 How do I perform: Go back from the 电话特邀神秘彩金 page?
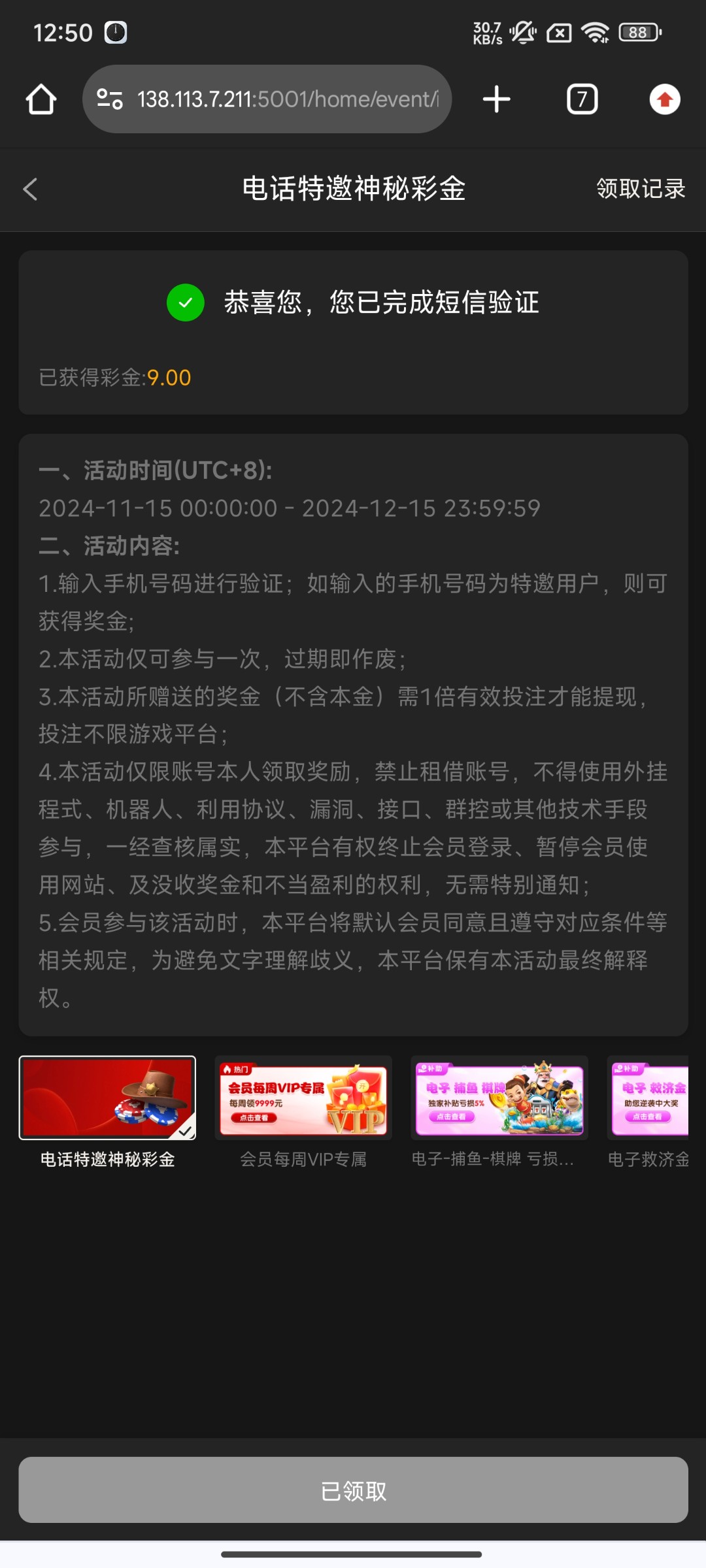tap(30, 189)
